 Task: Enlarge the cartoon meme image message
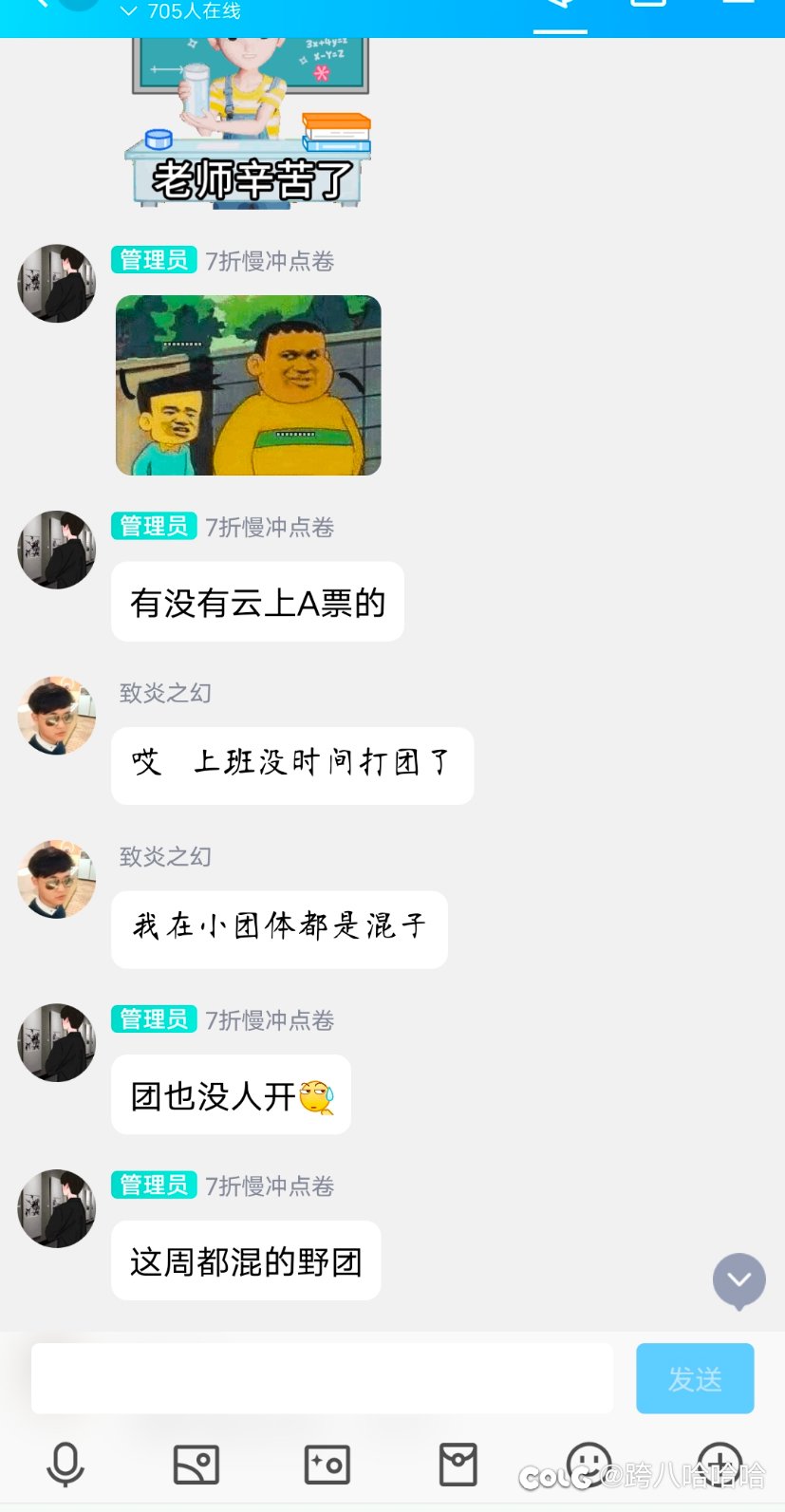click(248, 385)
